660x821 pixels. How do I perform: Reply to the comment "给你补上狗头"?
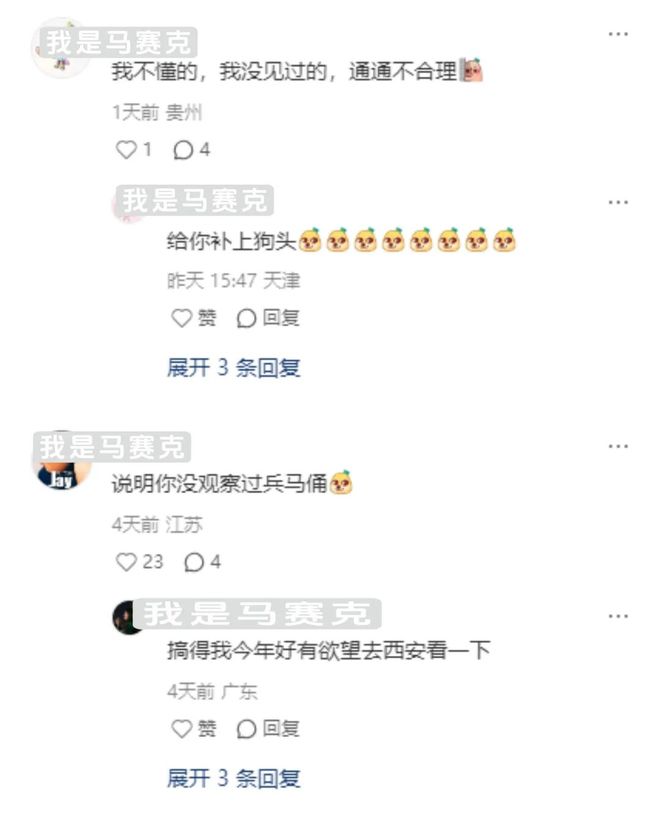pos(247,318)
